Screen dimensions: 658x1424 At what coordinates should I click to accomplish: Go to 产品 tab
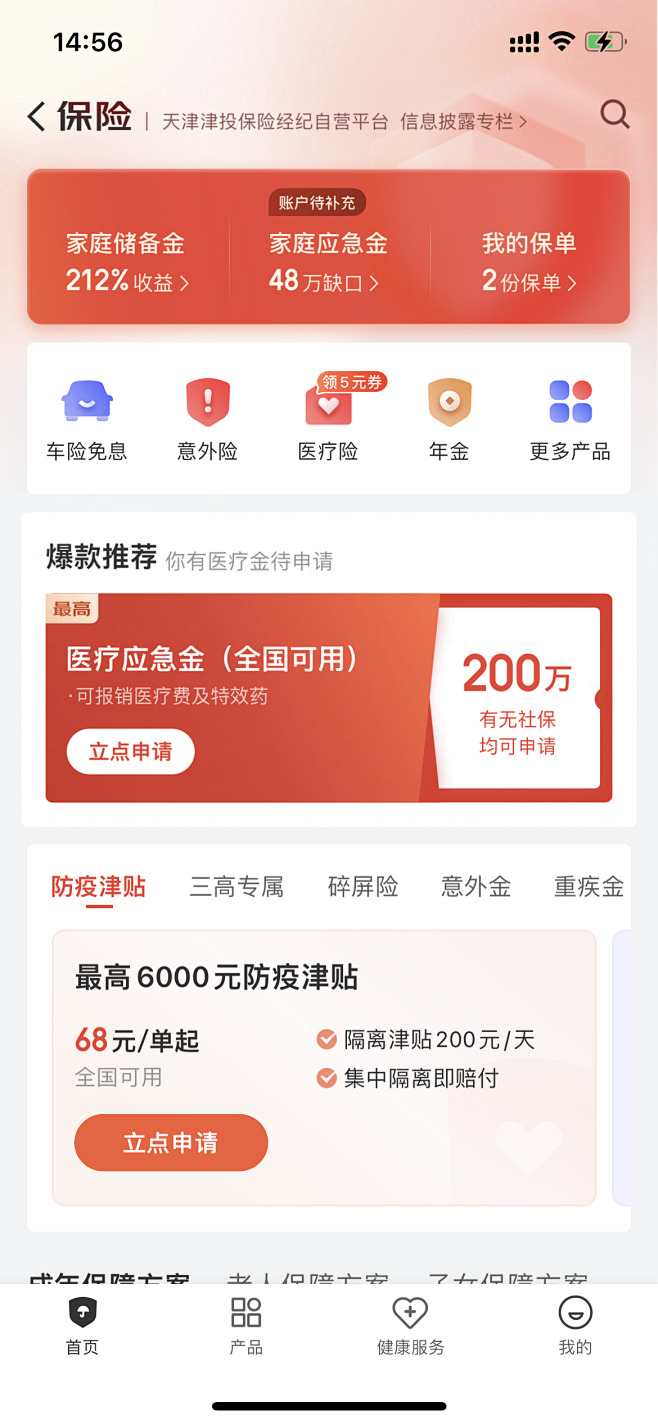pos(246,1325)
